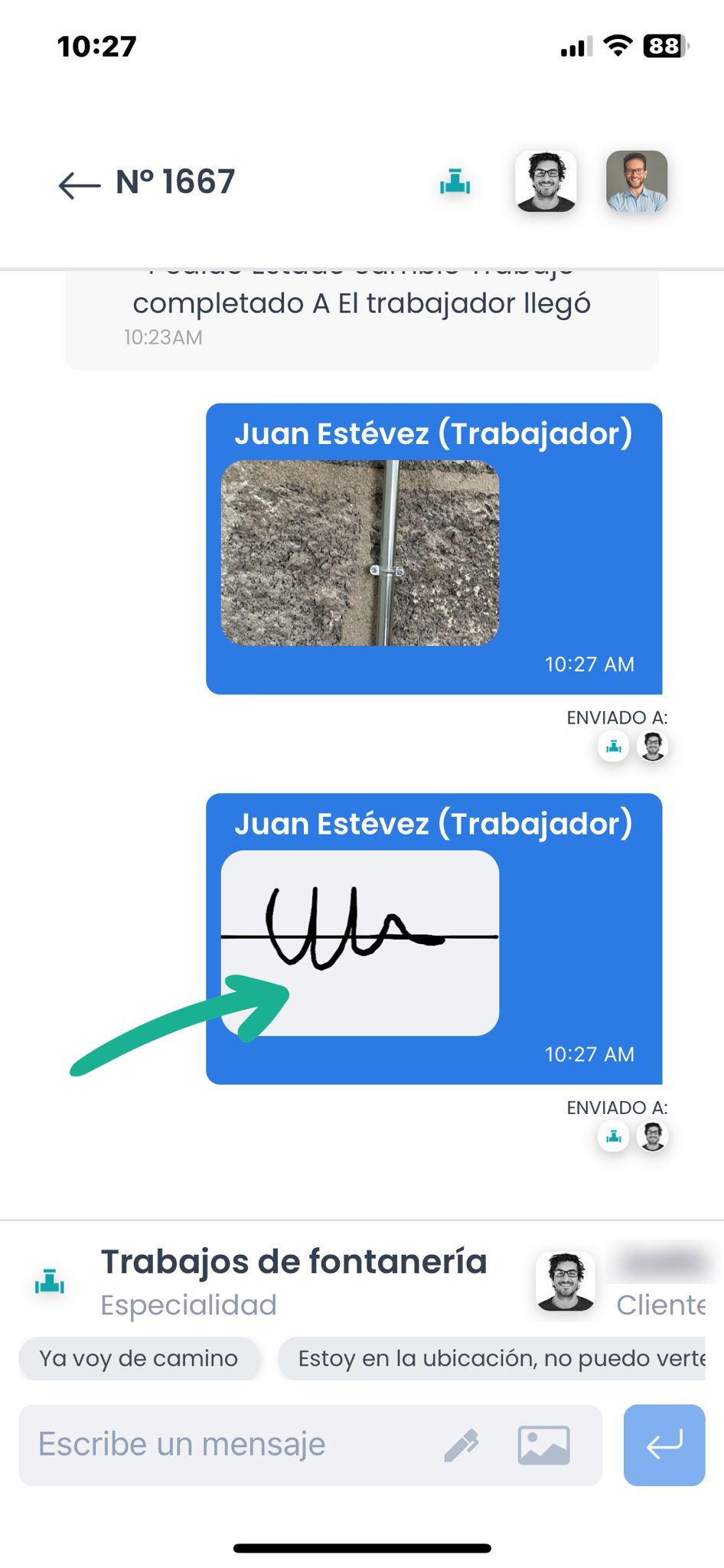Send the message with the blue button
This screenshot has height=1568, width=724.
[x=664, y=1445]
